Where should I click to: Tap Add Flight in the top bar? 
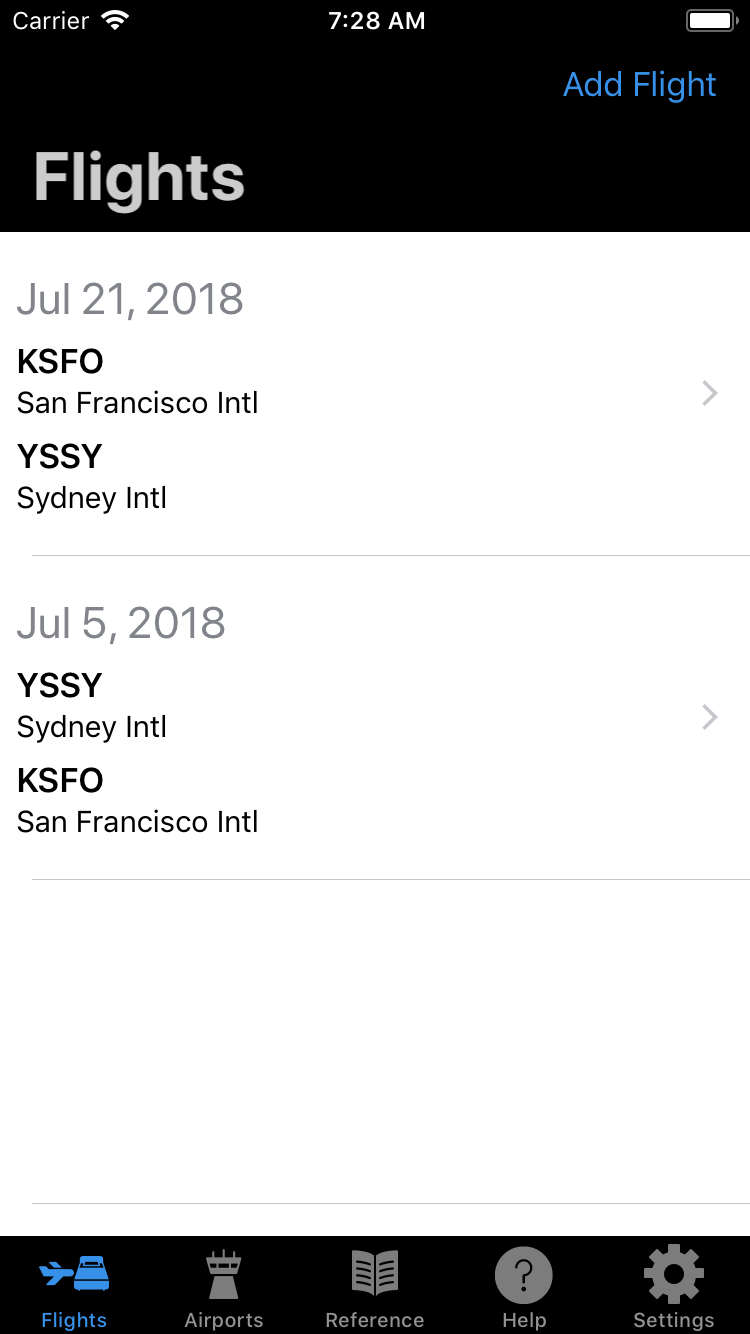(639, 85)
